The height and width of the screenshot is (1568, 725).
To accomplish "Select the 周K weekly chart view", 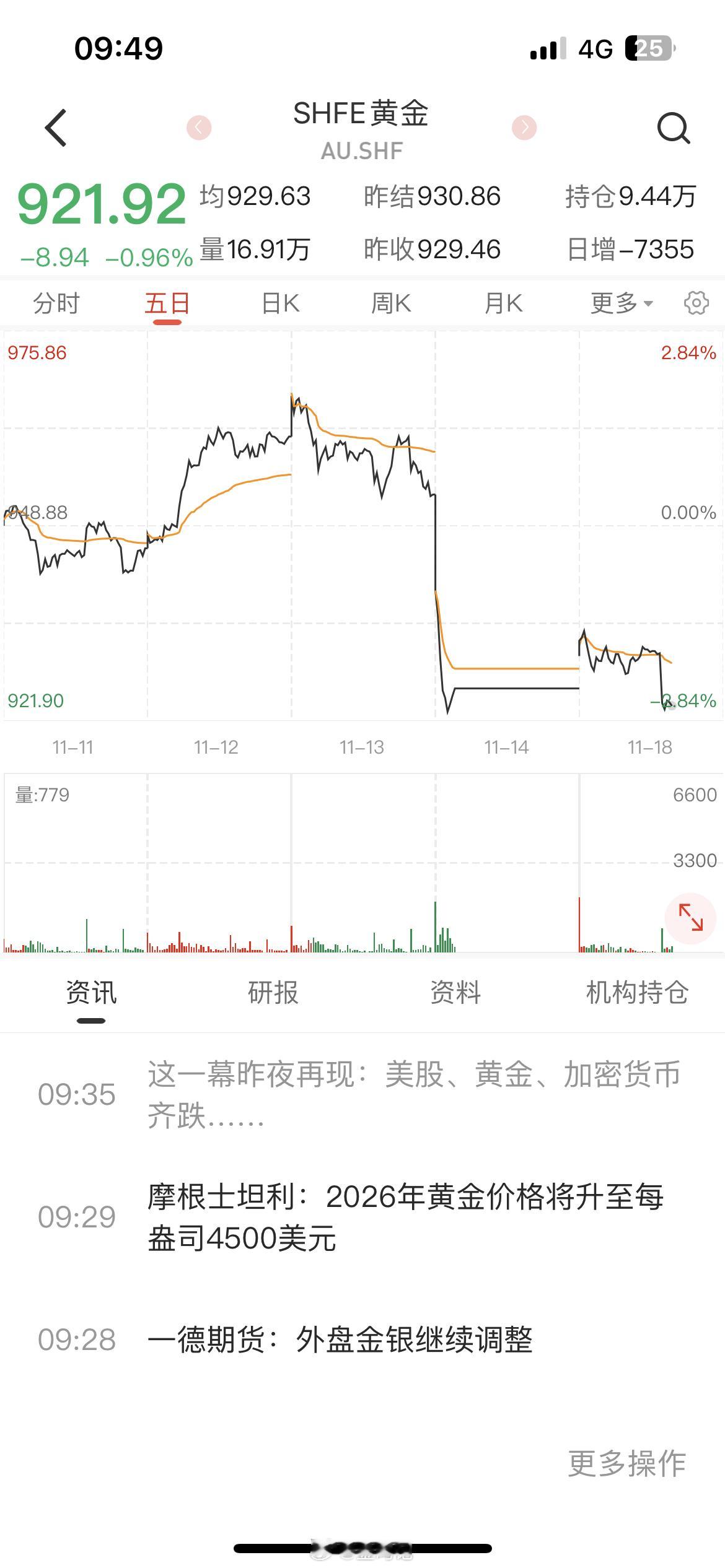I will coord(393,303).
